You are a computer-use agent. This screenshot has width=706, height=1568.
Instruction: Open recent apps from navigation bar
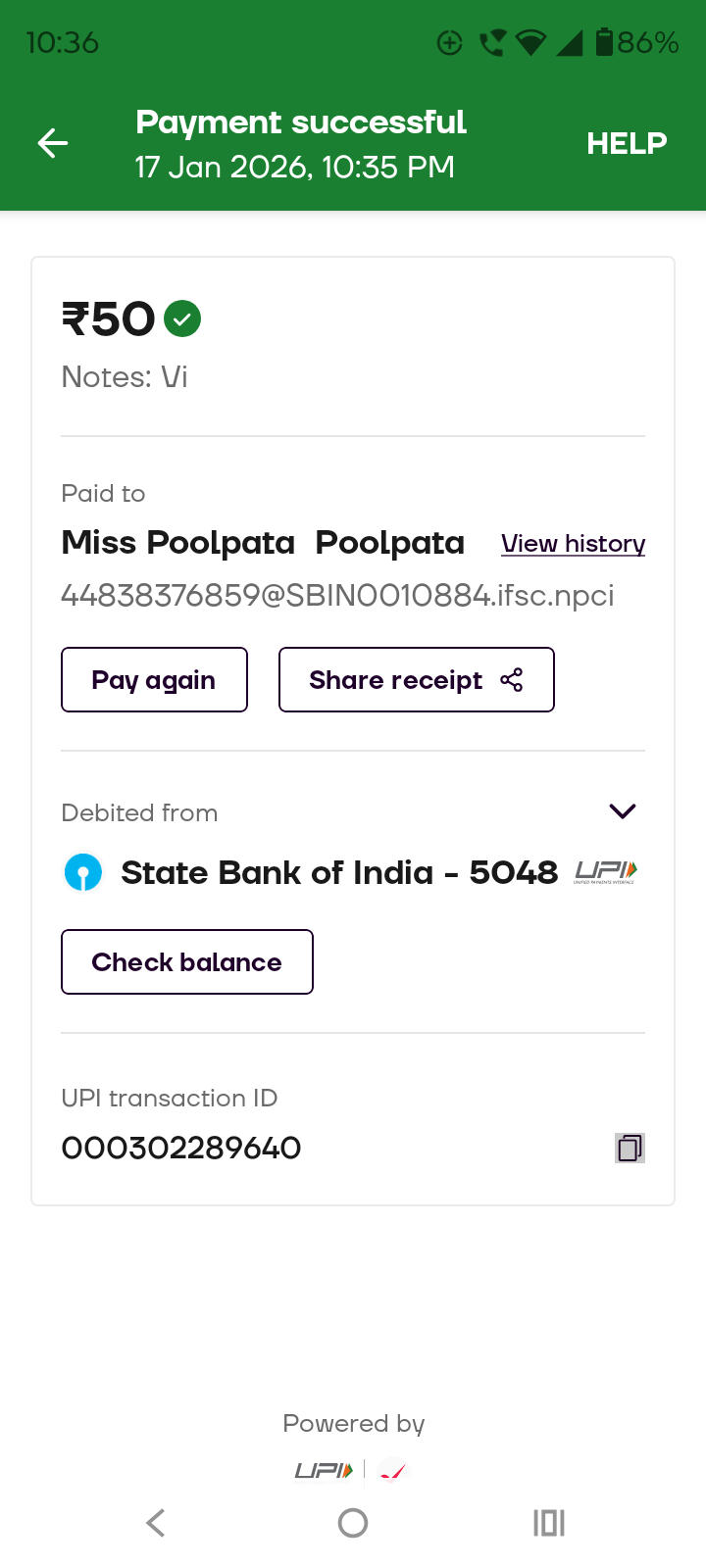click(x=549, y=1523)
